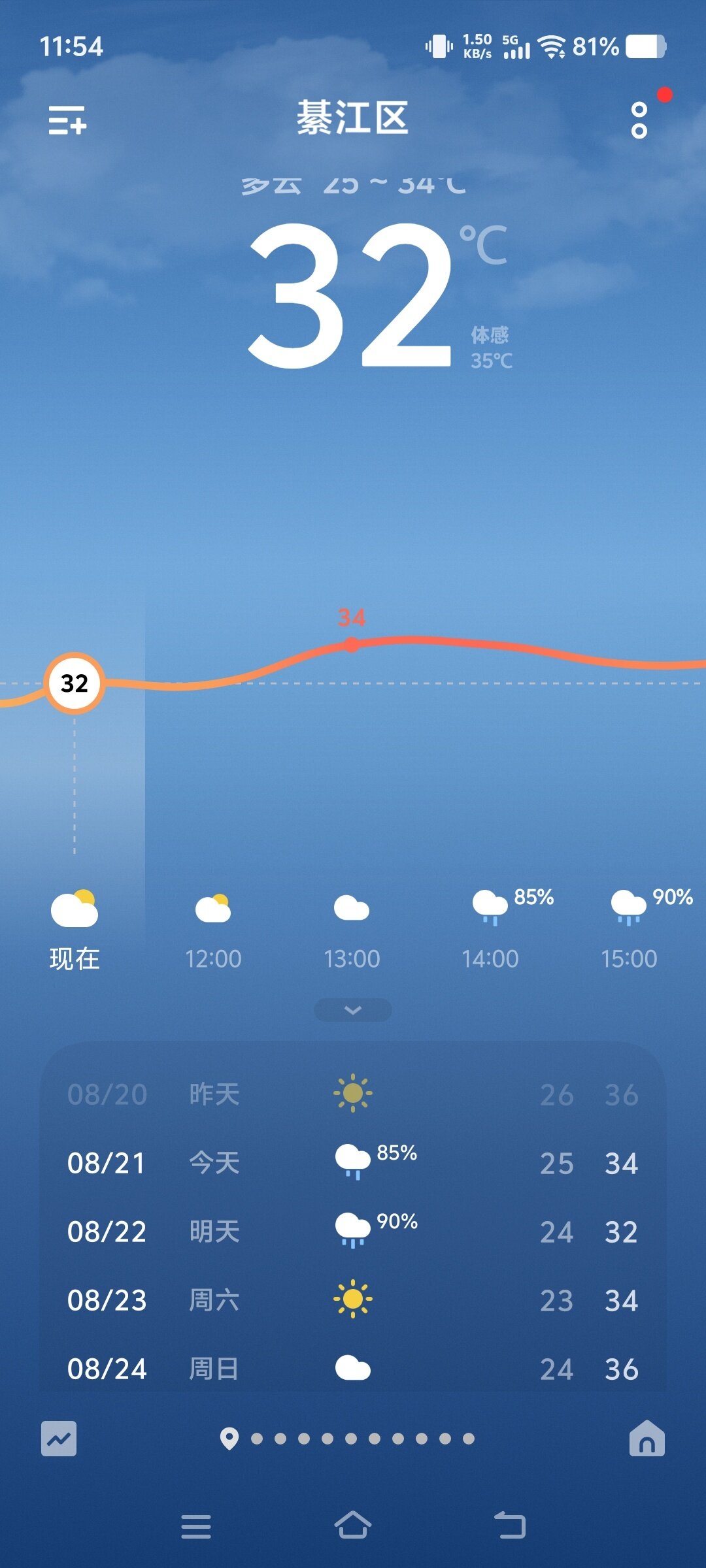
Task: Open the city list add button
Action: coord(67,120)
